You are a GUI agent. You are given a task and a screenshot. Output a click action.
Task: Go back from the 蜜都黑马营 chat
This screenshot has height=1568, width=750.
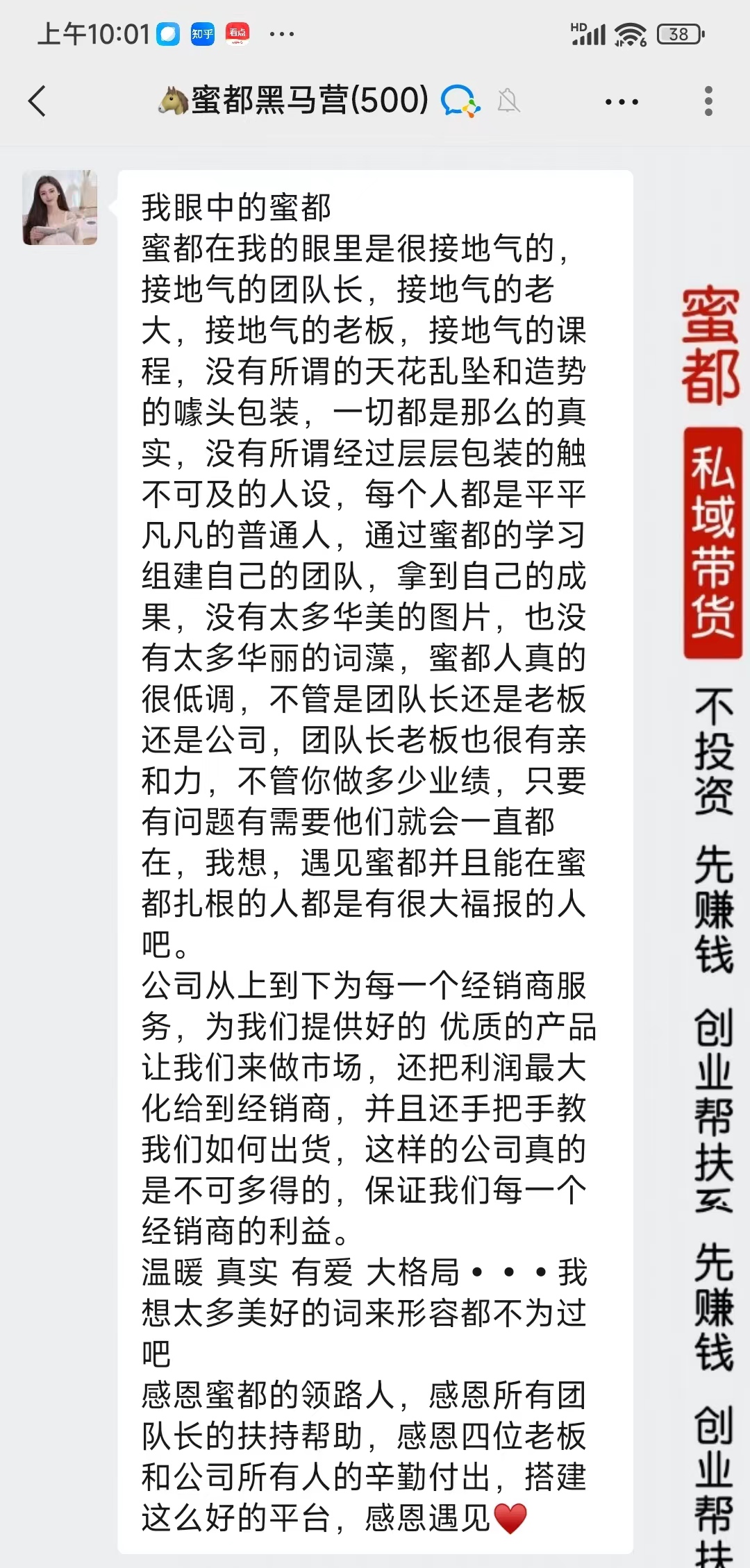[x=37, y=101]
